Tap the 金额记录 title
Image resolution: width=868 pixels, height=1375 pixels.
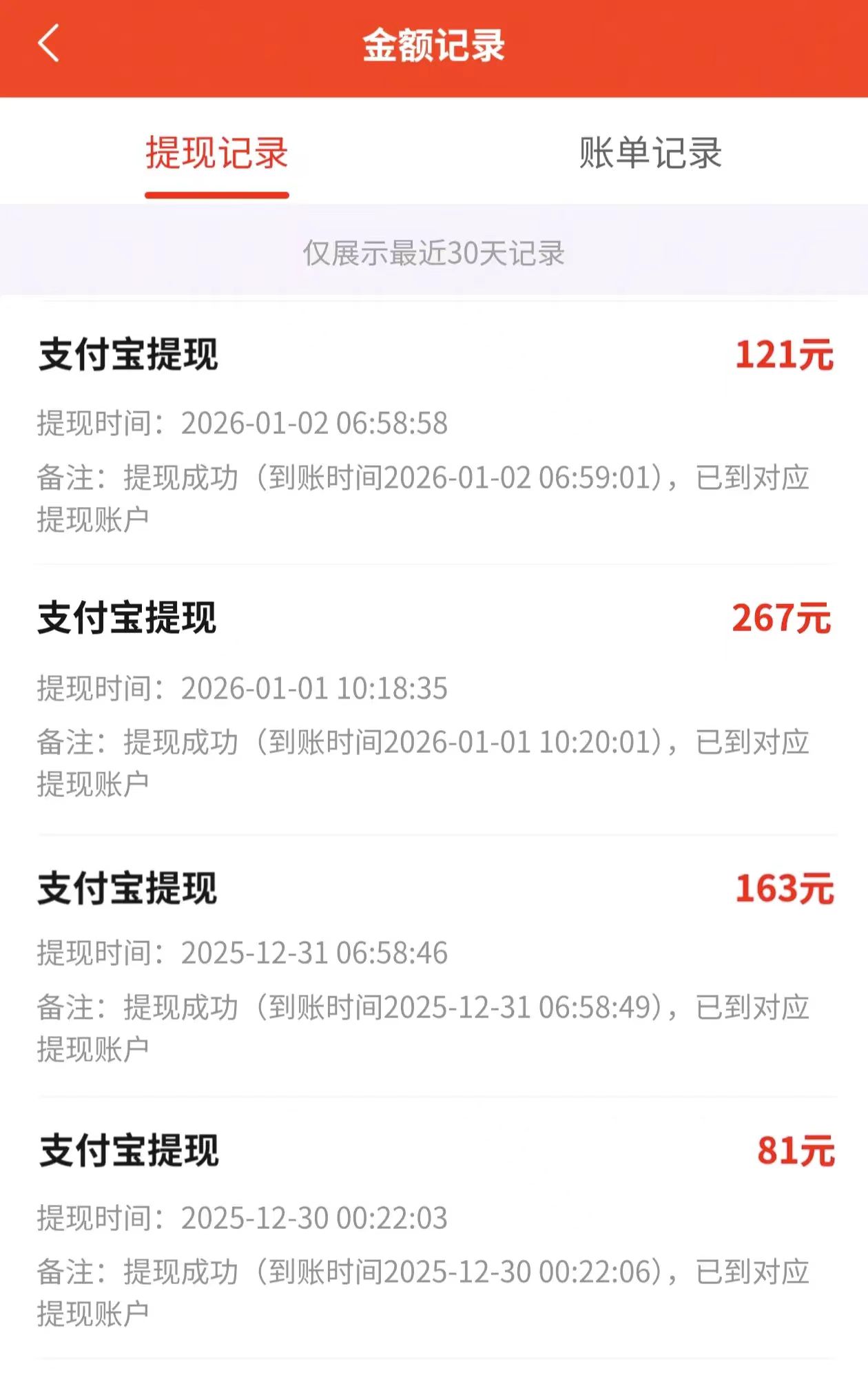[433, 45]
